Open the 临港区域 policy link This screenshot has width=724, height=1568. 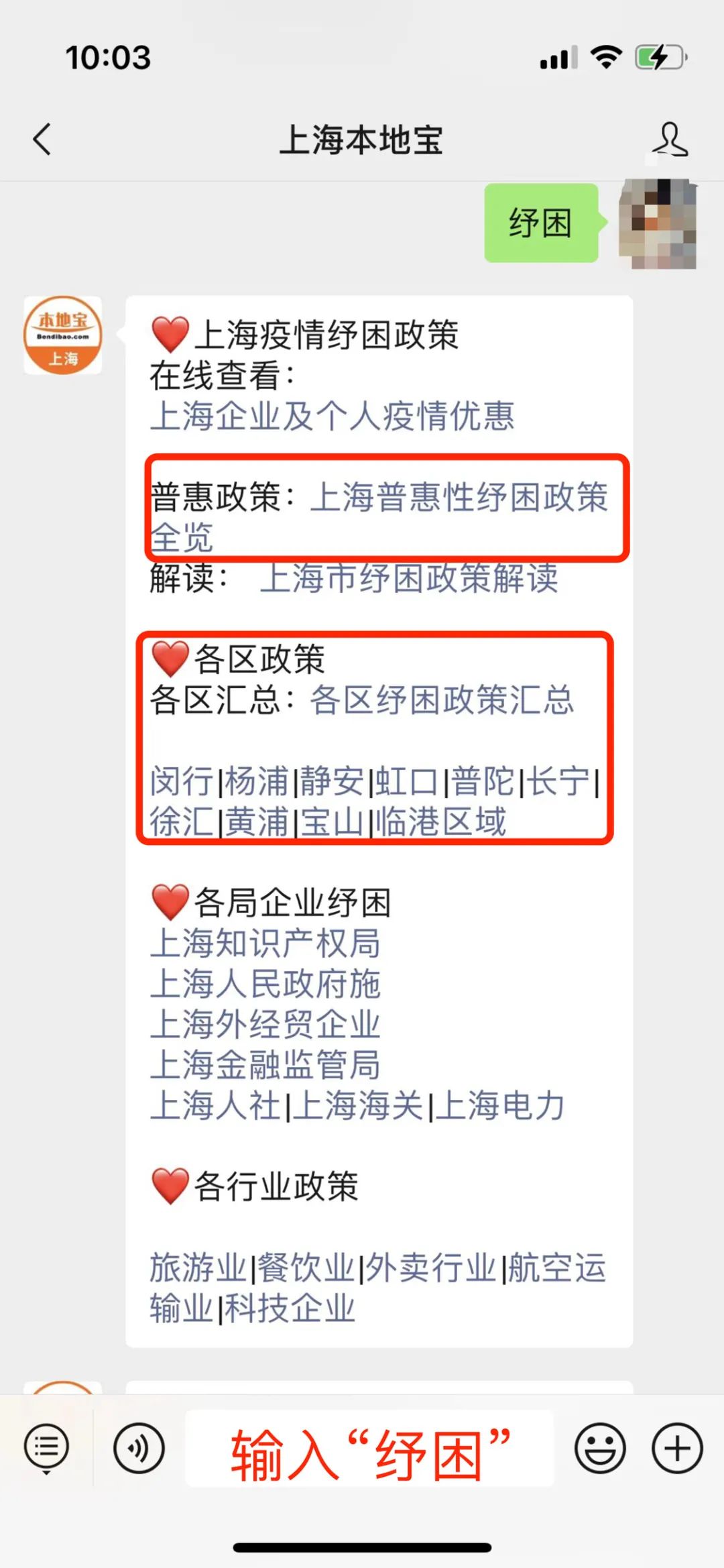(x=440, y=822)
